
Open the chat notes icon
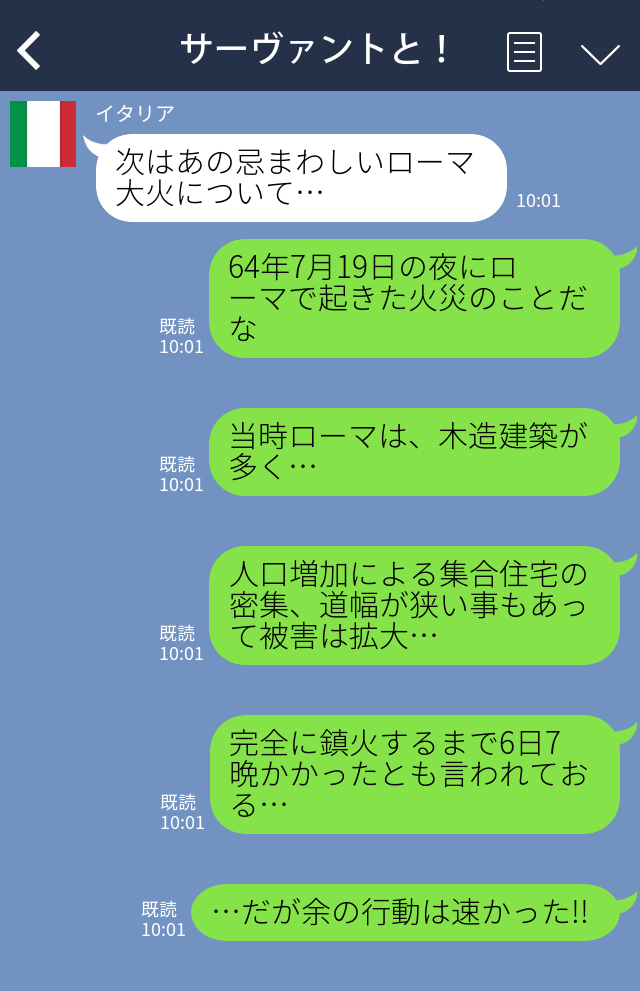click(x=524, y=51)
